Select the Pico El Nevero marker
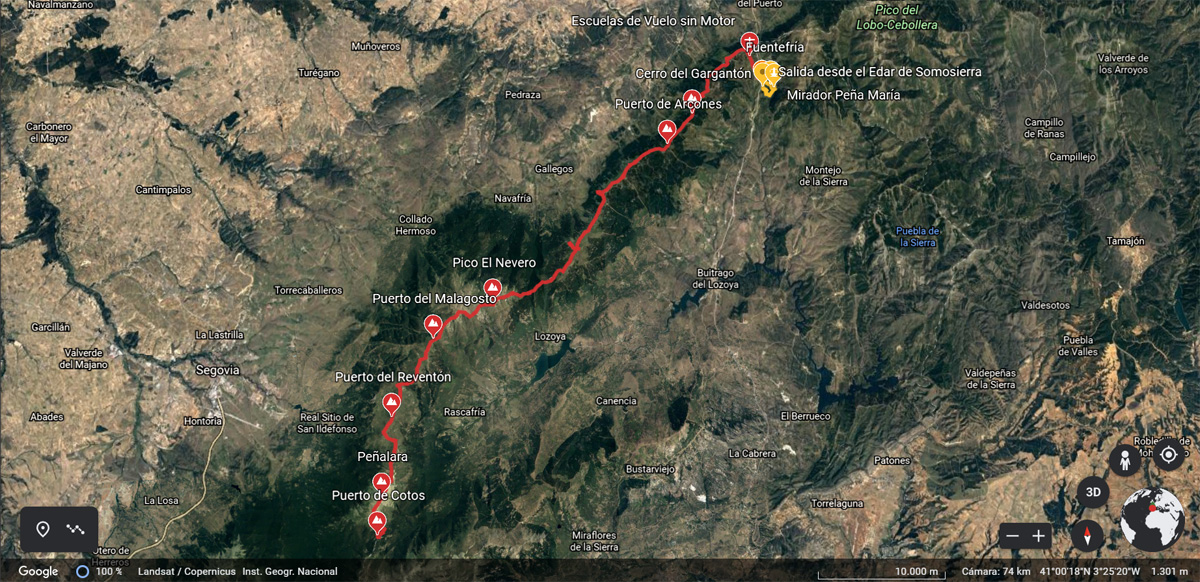Screen dimensions: 1200x582 pyautogui.click(x=491, y=288)
